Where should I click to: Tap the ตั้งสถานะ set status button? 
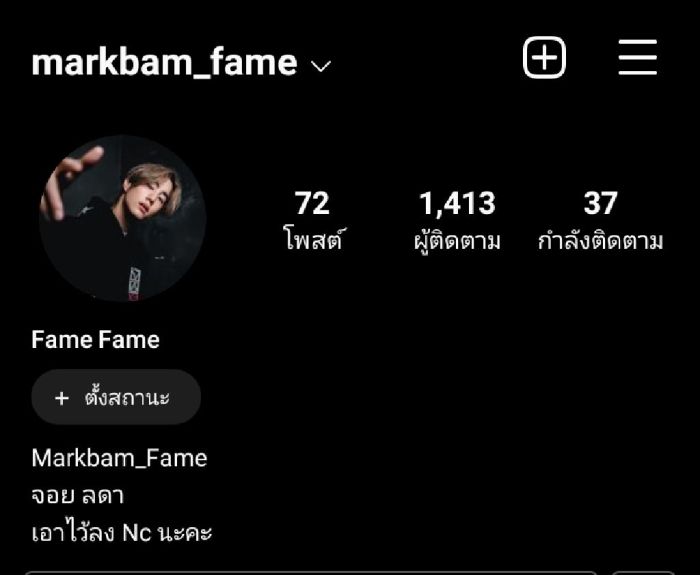pyautogui.click(x=116, y=397)
